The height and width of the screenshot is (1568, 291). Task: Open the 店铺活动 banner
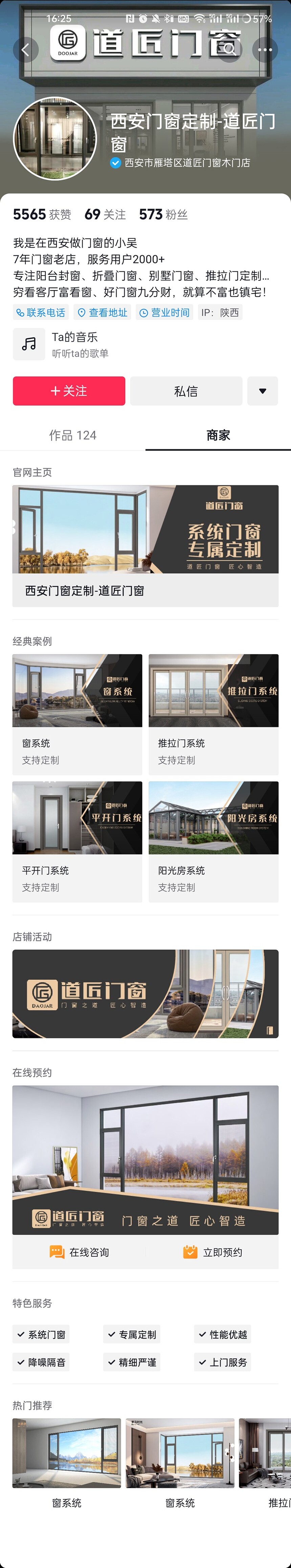tap(145, 994)
